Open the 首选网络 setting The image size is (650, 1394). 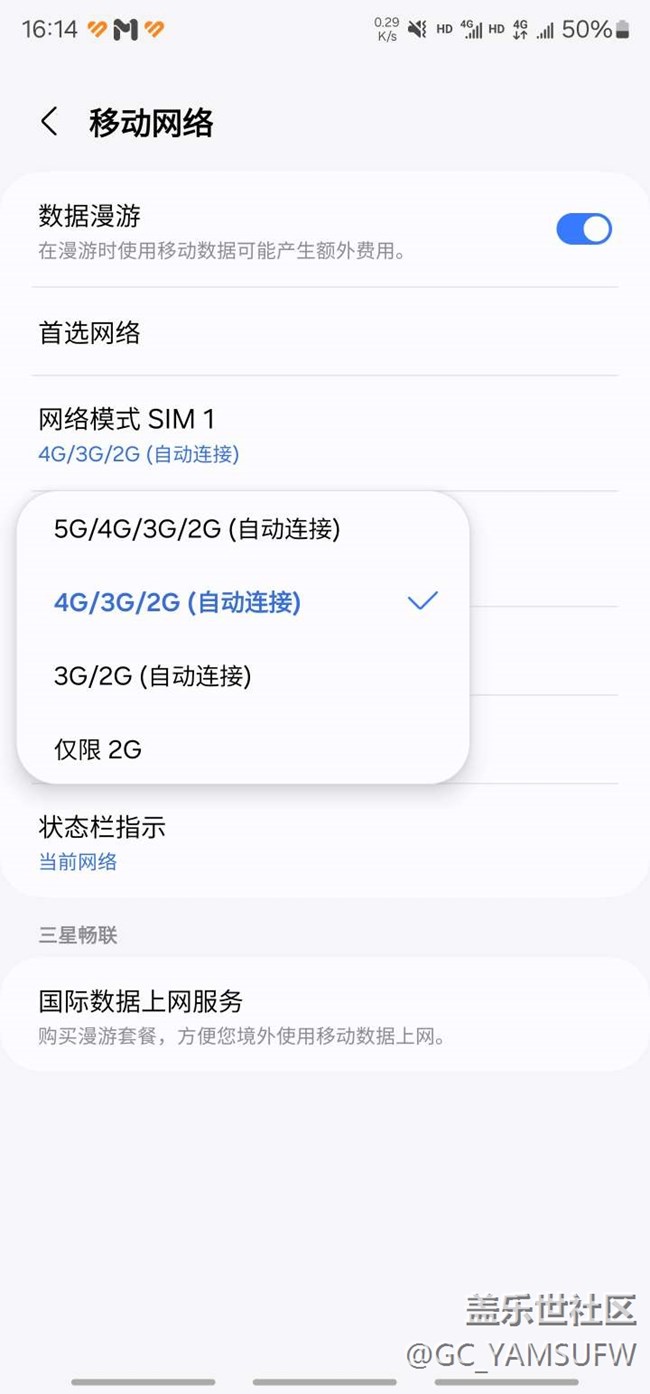tap(325, 332)
